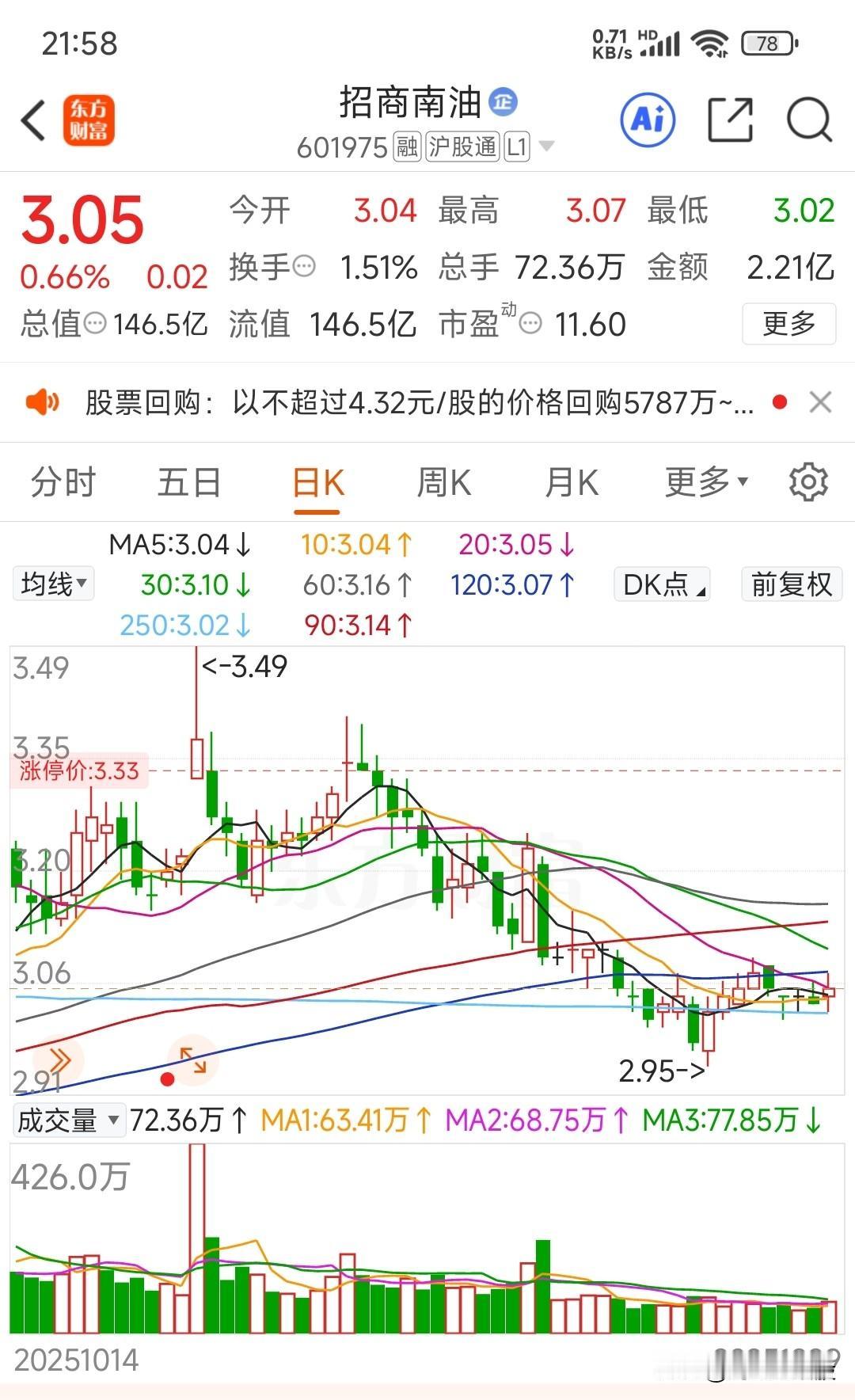Screen dimensions: 855x1400
Task: Tap the 东方财富 logo icon
Action: (89, 120)
